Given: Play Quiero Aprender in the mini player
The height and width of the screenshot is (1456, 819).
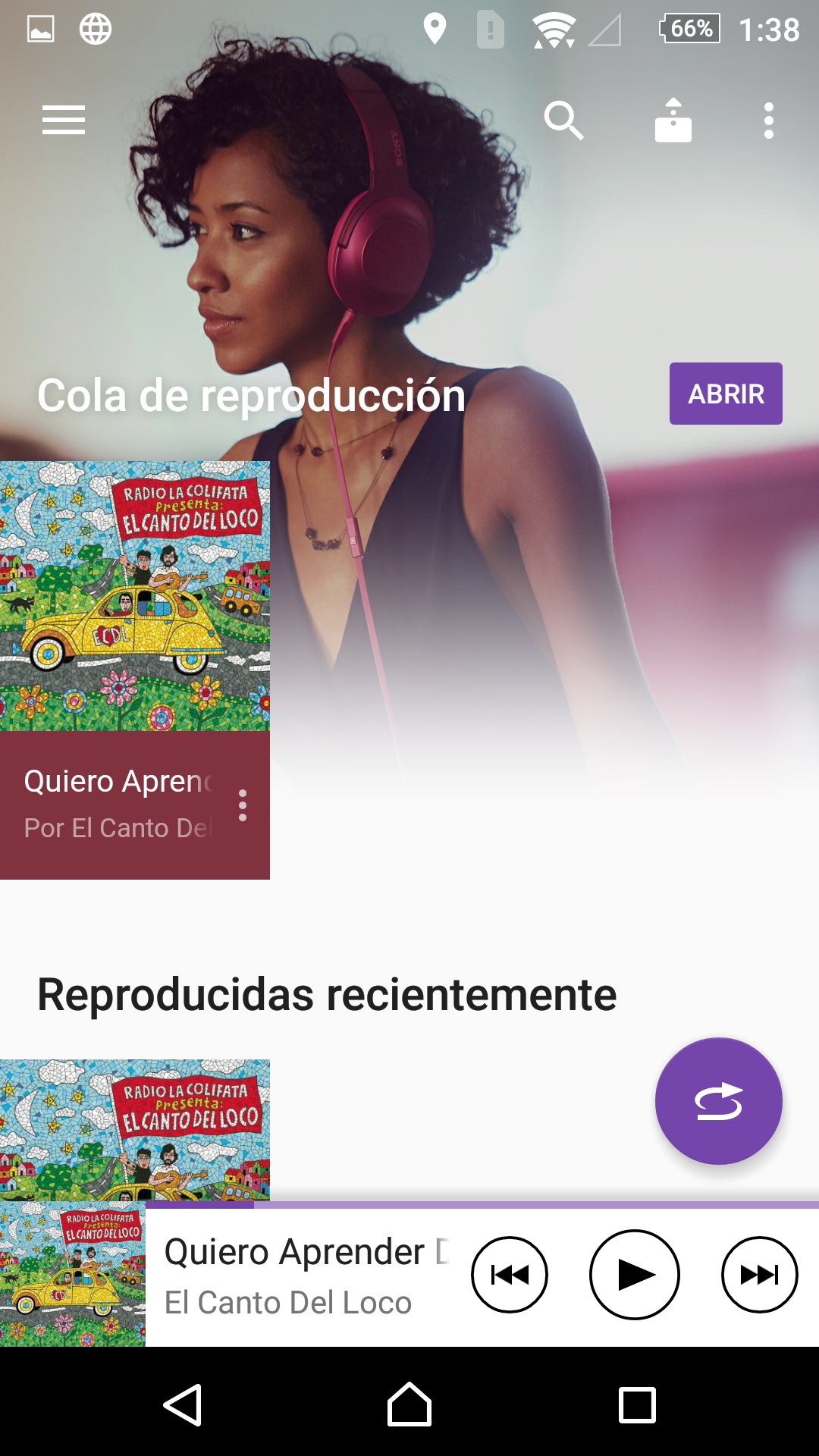Looking at the screenshot, I should [x=635, y=1275].
